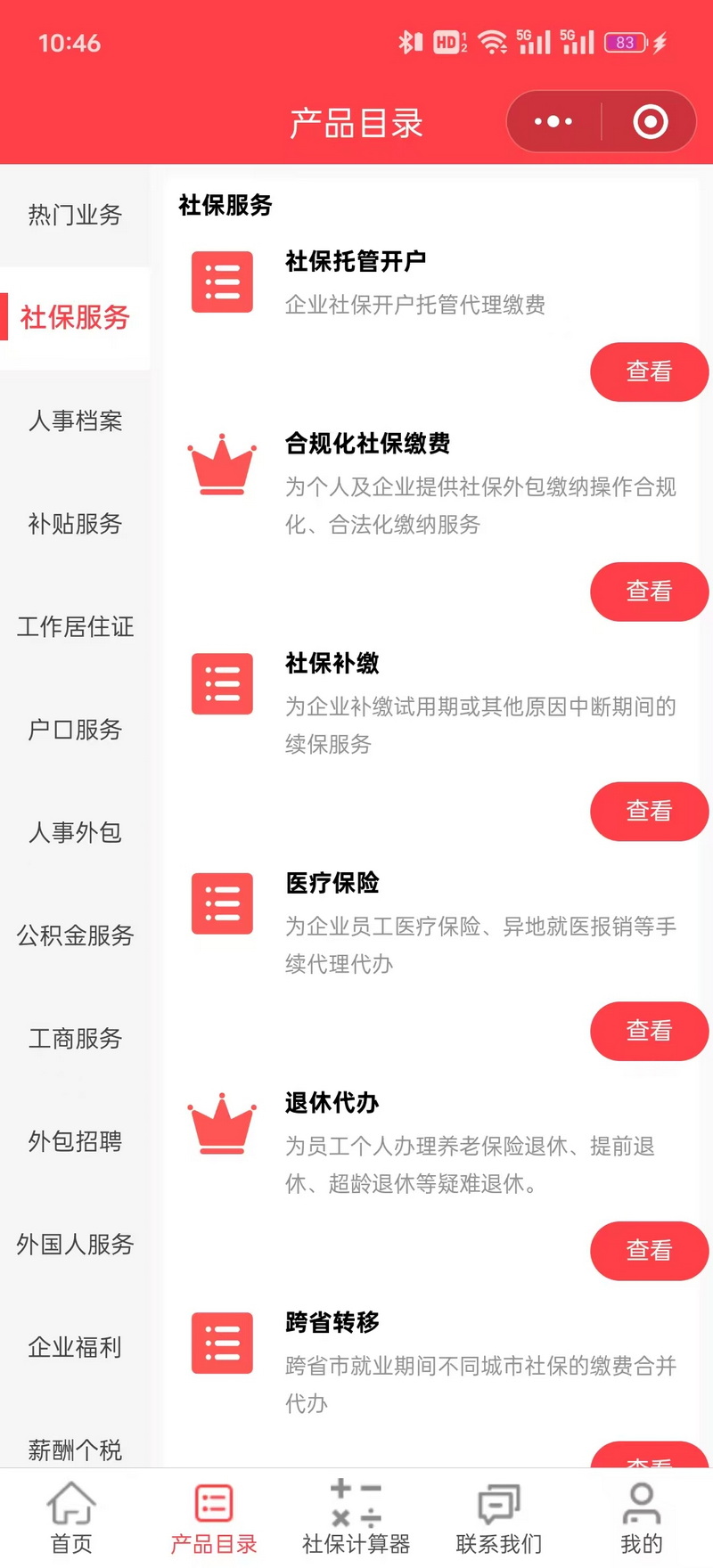
Task: View details of 社保托管开户 via 查看
Action: [x=649, y=372]
